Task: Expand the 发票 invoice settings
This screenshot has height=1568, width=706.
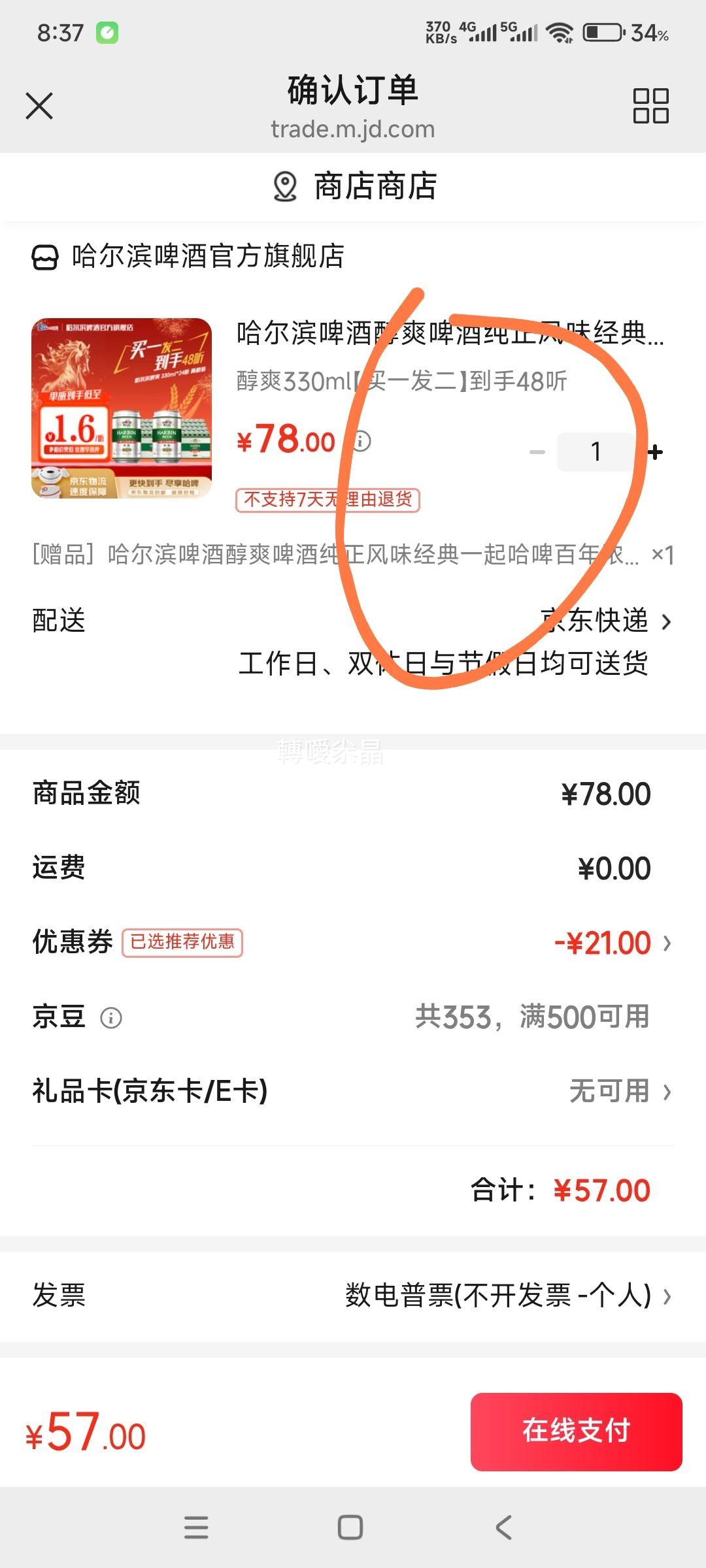Action: [503, 1298]
